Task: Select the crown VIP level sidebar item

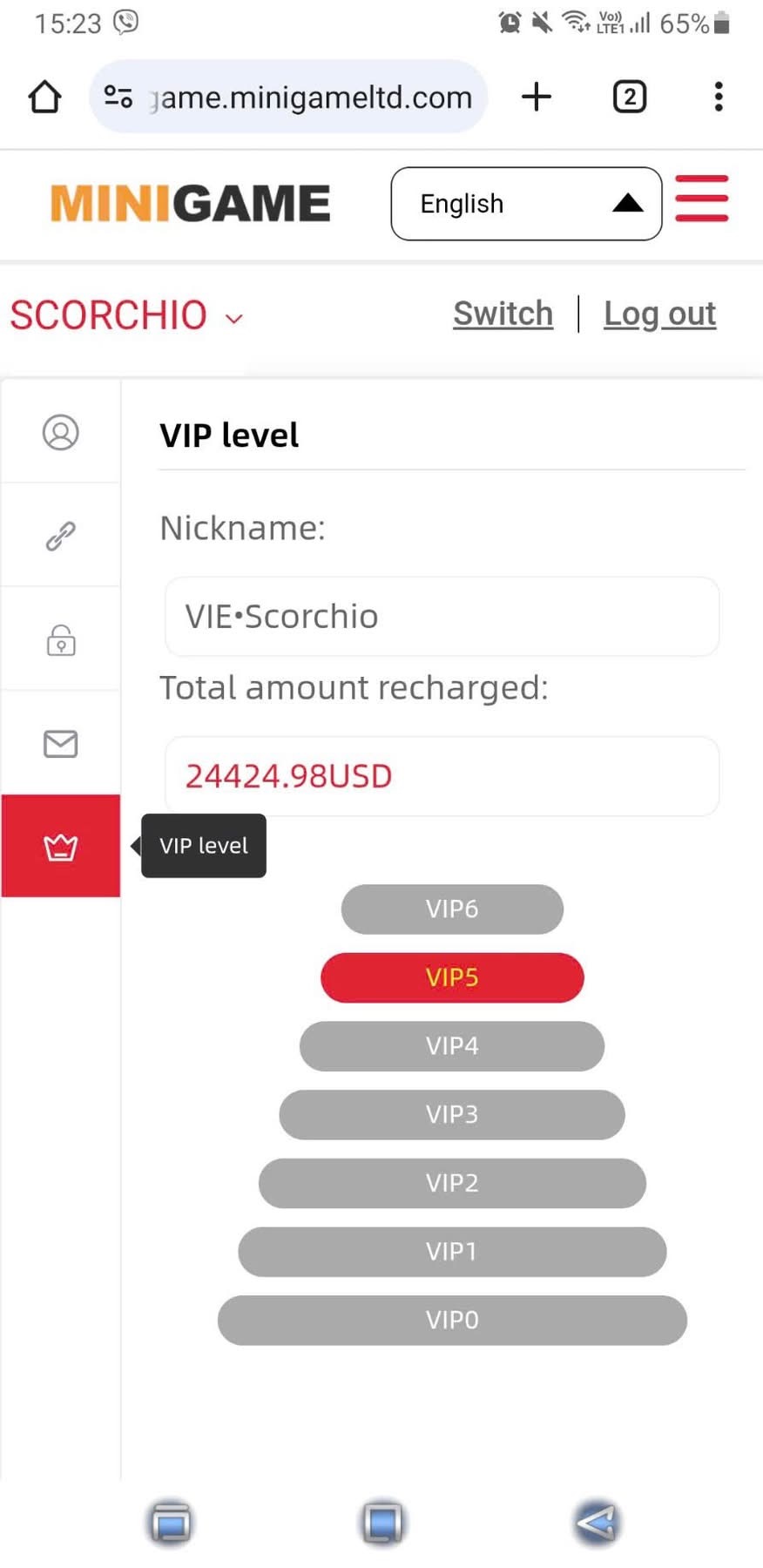Action: pos(60,846)
